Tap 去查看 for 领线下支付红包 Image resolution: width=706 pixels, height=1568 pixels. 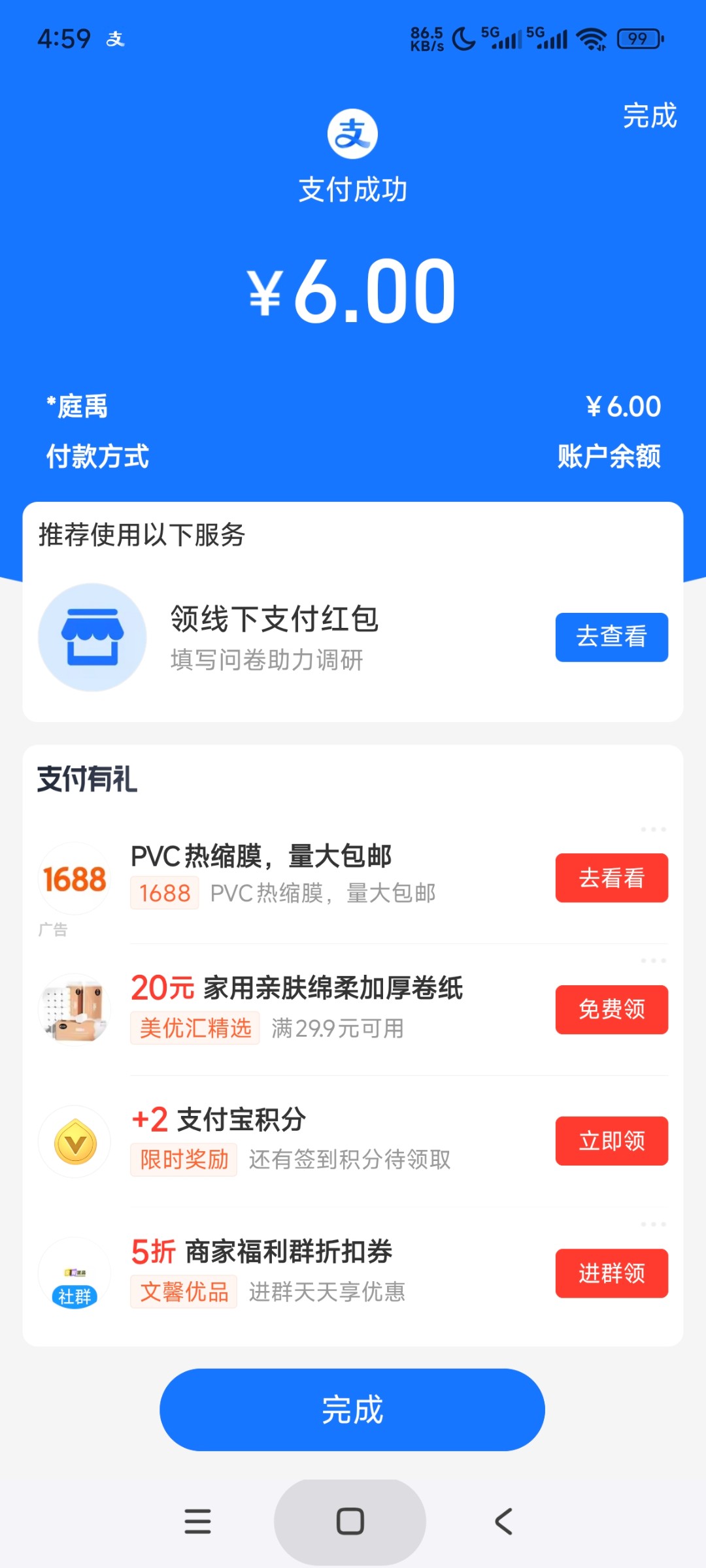(x=611, y=637)
